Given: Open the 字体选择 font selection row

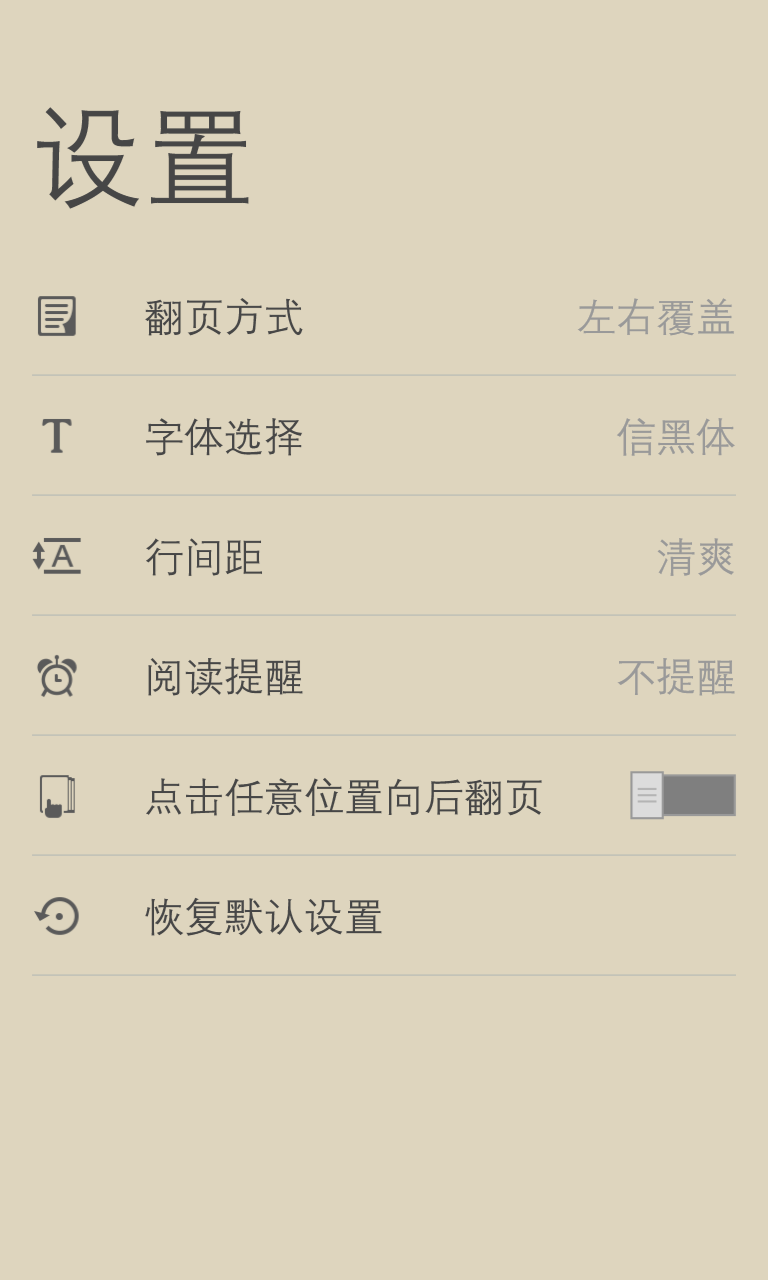Looking at the screenshot, I should pyautogui.click(x=384, y=437).
